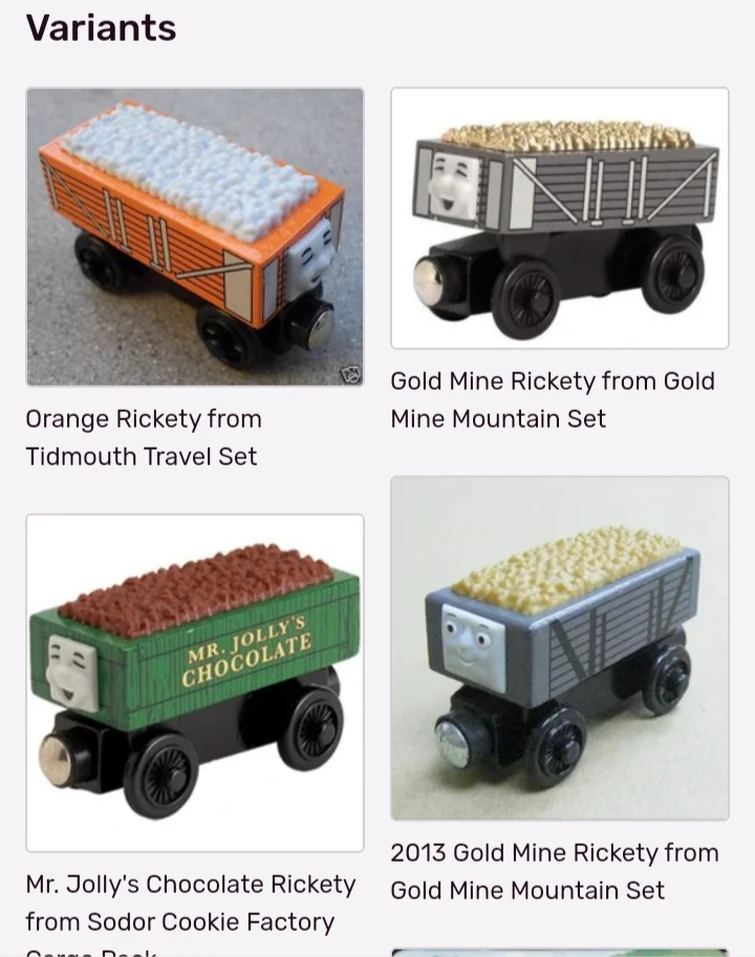Open the Mr. Jolly's Chocolate Rickety image
Screen dimensions: 755x957
pos(195,682)
